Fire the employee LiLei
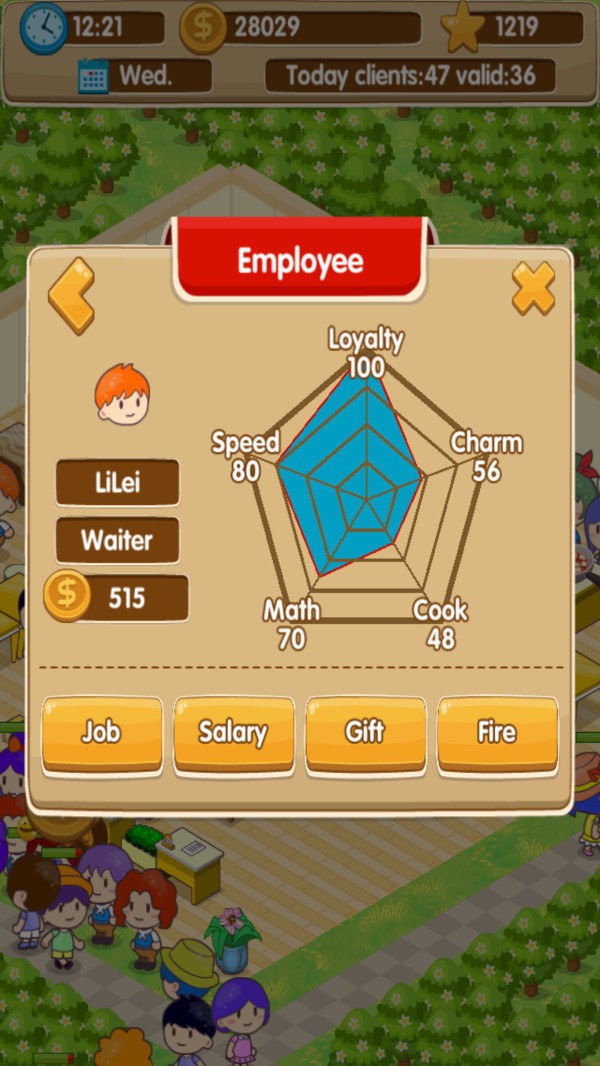The width and height of the screenshot is (600, 1066). coord(496,733)
